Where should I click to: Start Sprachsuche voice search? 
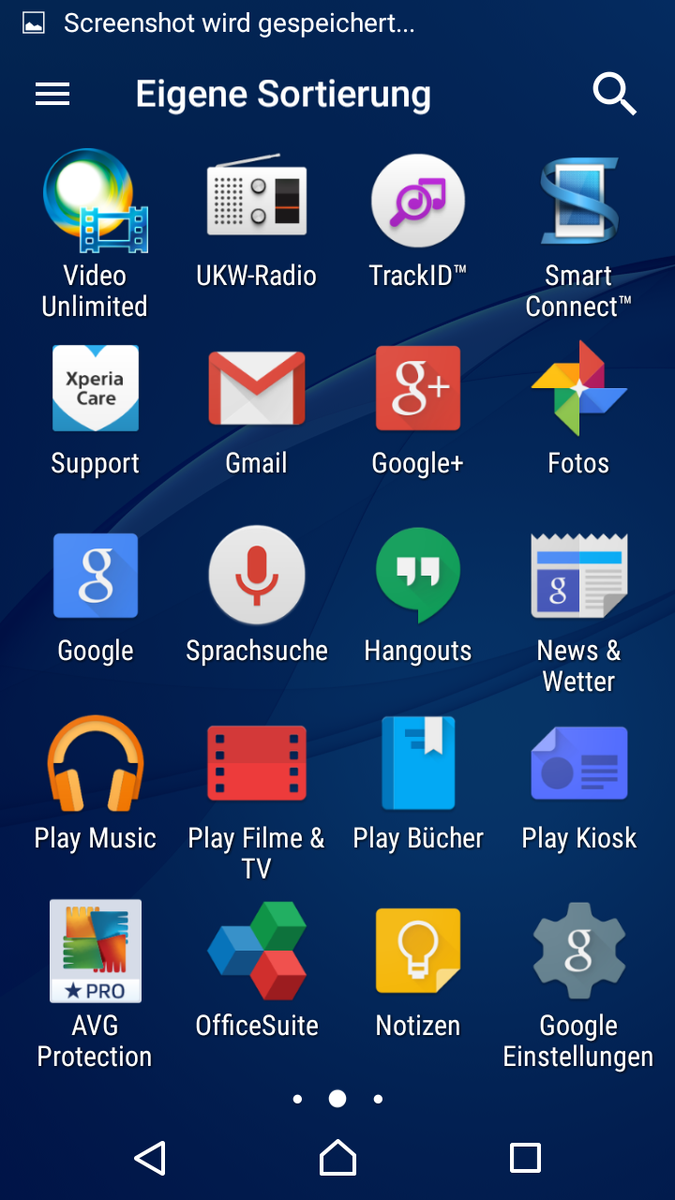(x=257, y=575)
